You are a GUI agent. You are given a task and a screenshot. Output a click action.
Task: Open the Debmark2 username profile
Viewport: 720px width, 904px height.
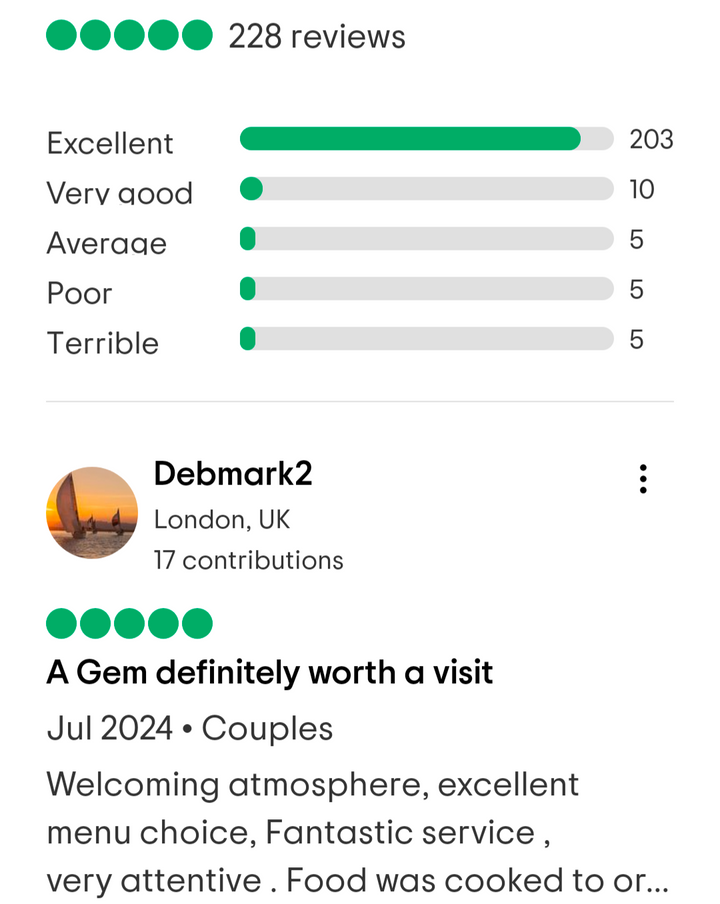pos(233,473)
